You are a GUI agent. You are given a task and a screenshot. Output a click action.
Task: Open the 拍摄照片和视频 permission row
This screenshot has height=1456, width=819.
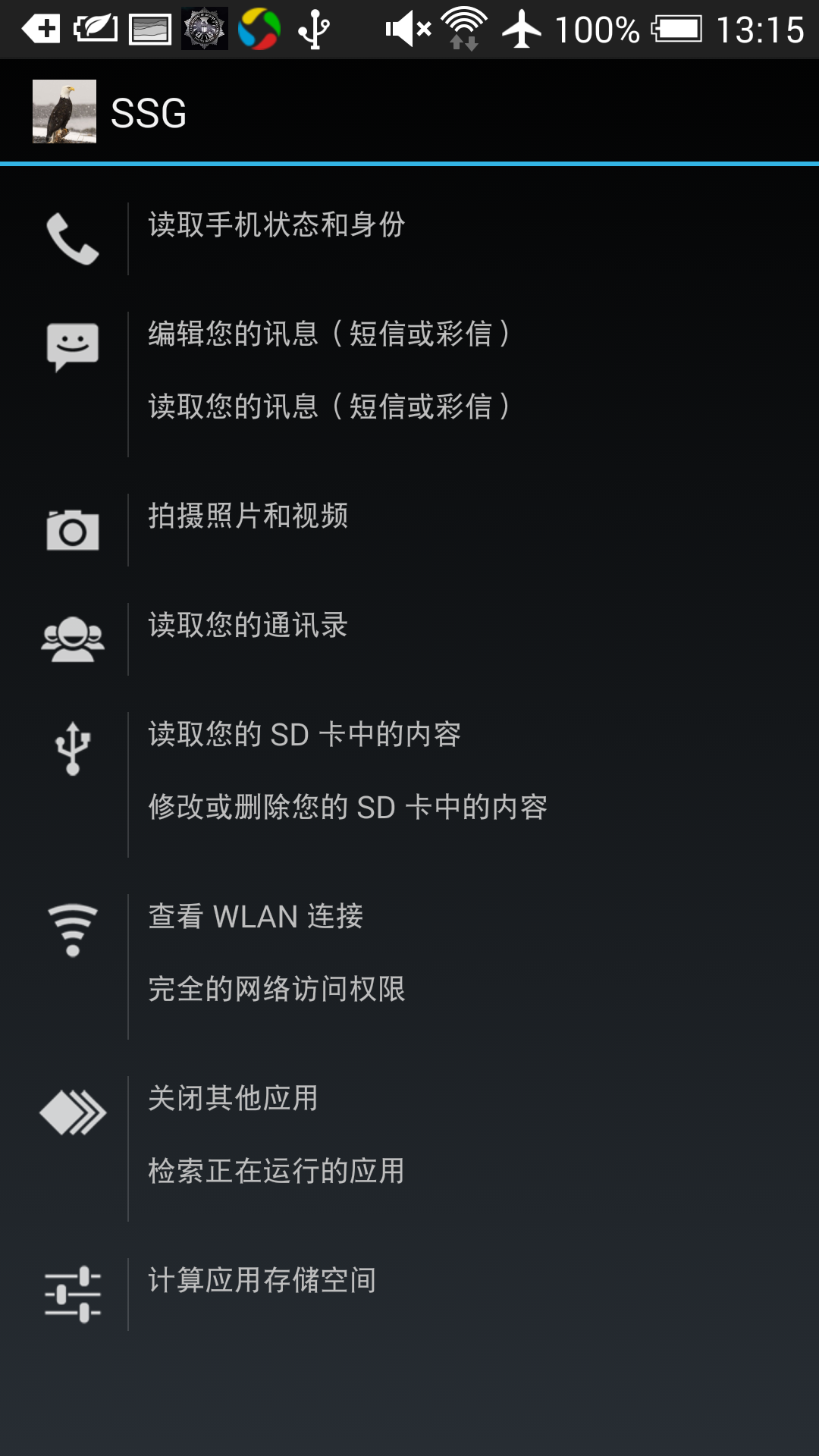[x=248, y=516]
